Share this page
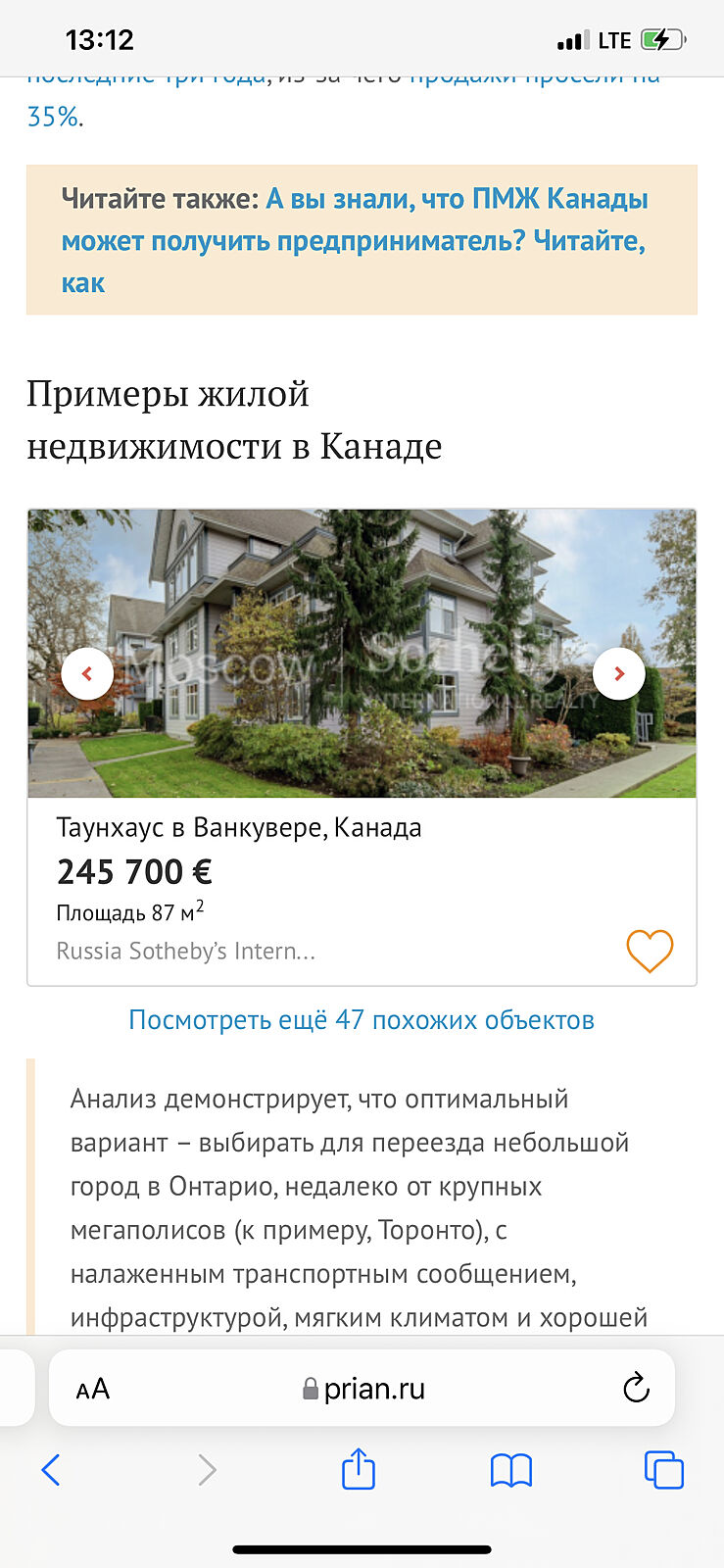Viewport: 724px width, 1568px height. pos(359,1470)
